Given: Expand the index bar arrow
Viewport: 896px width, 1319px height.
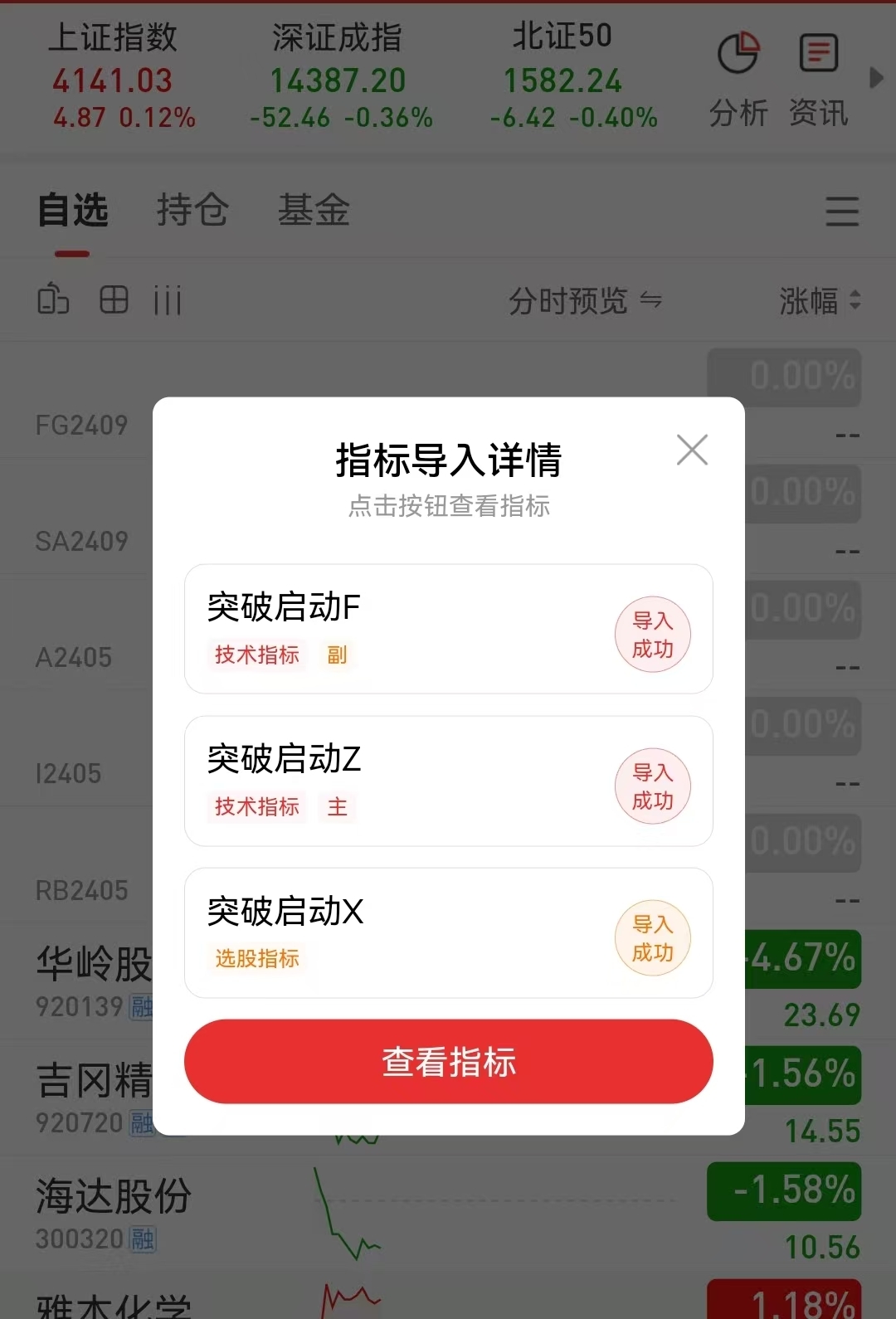Looking at the screenshot, I should point(876,79).
